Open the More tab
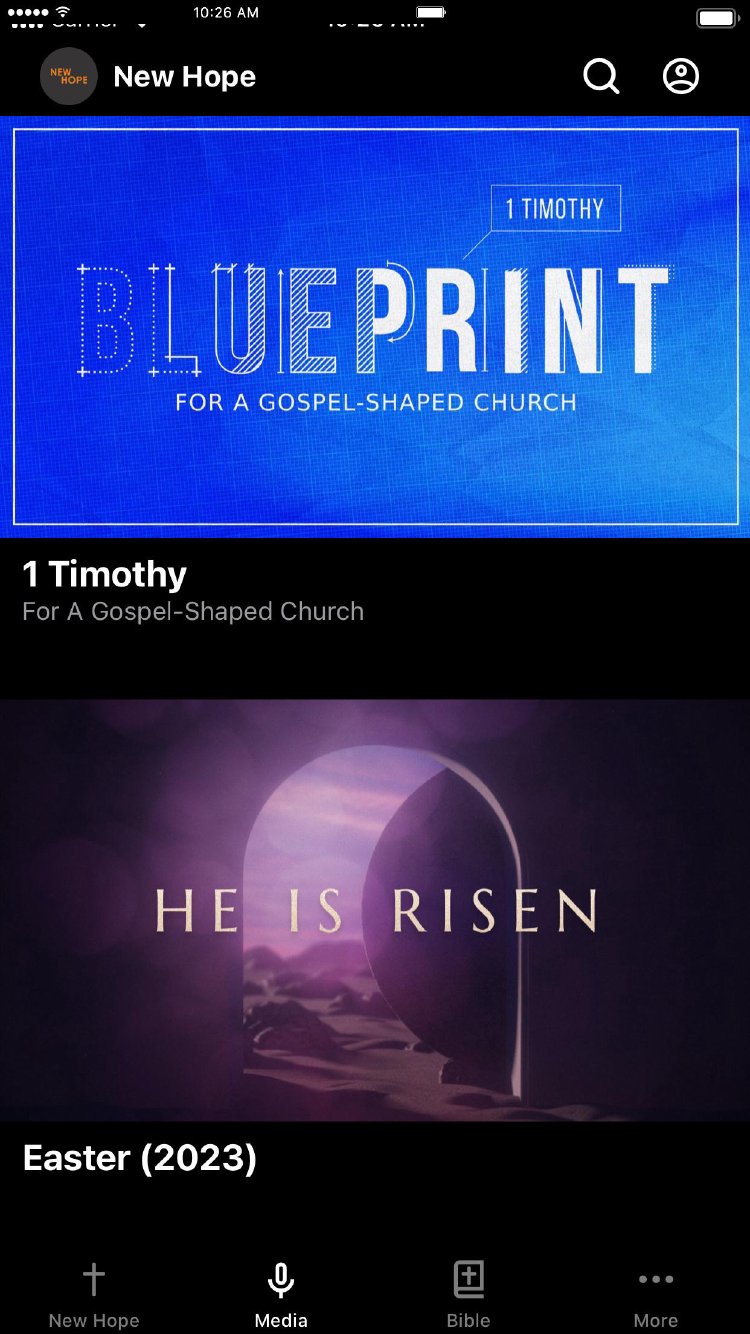 point(656,1294)
